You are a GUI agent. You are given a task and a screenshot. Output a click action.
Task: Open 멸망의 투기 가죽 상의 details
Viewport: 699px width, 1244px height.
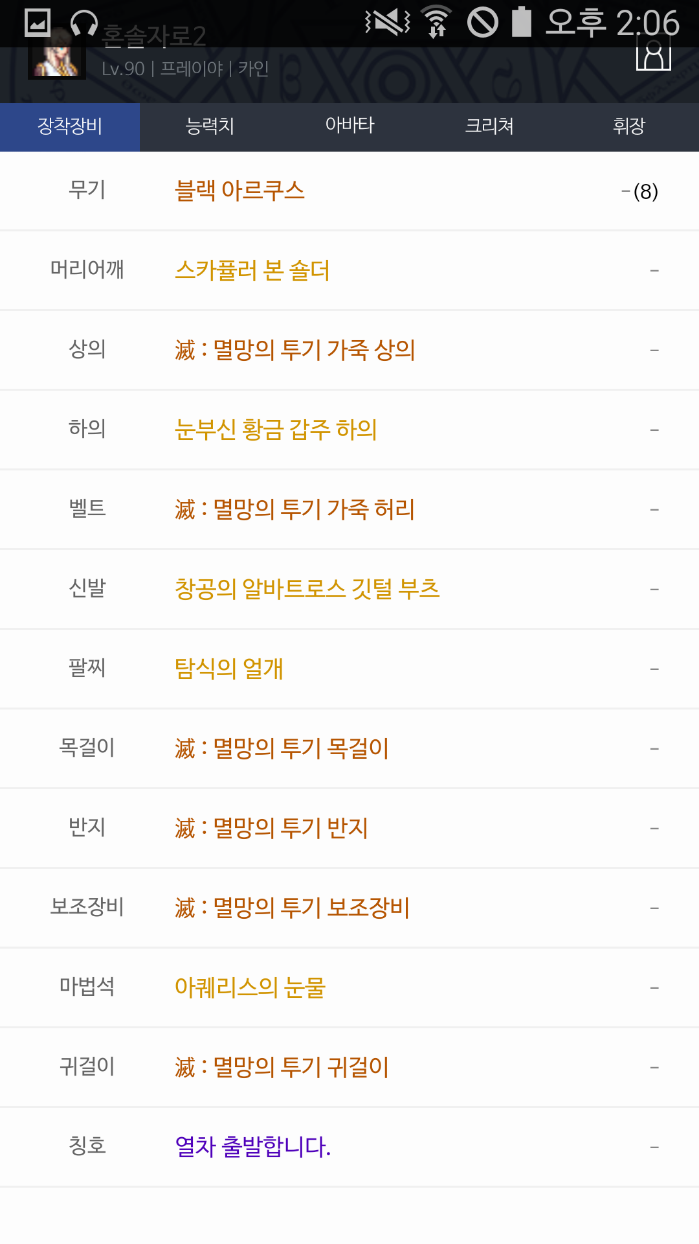click(x=295, y=350)
